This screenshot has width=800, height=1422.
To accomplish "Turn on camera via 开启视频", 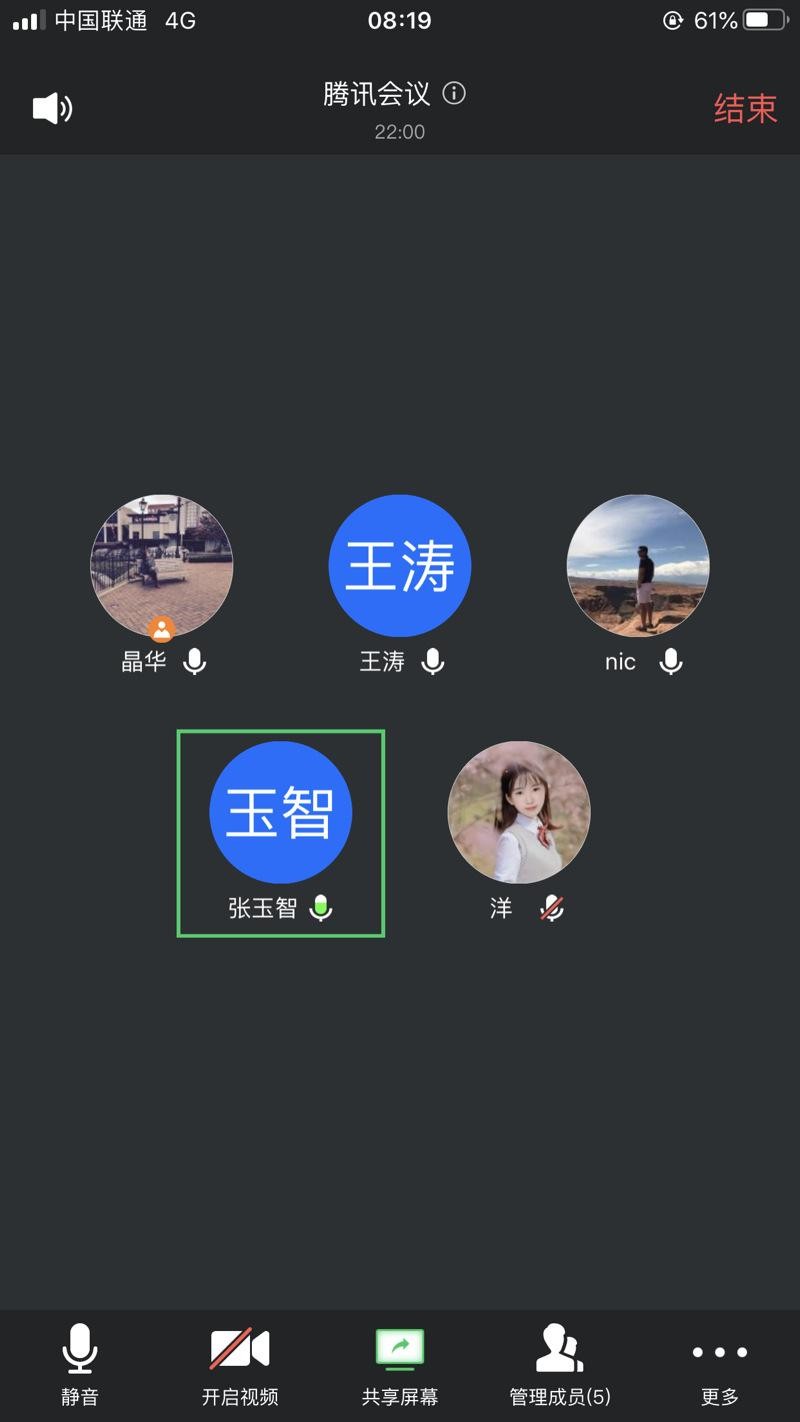I will (x=240, y=1364).
